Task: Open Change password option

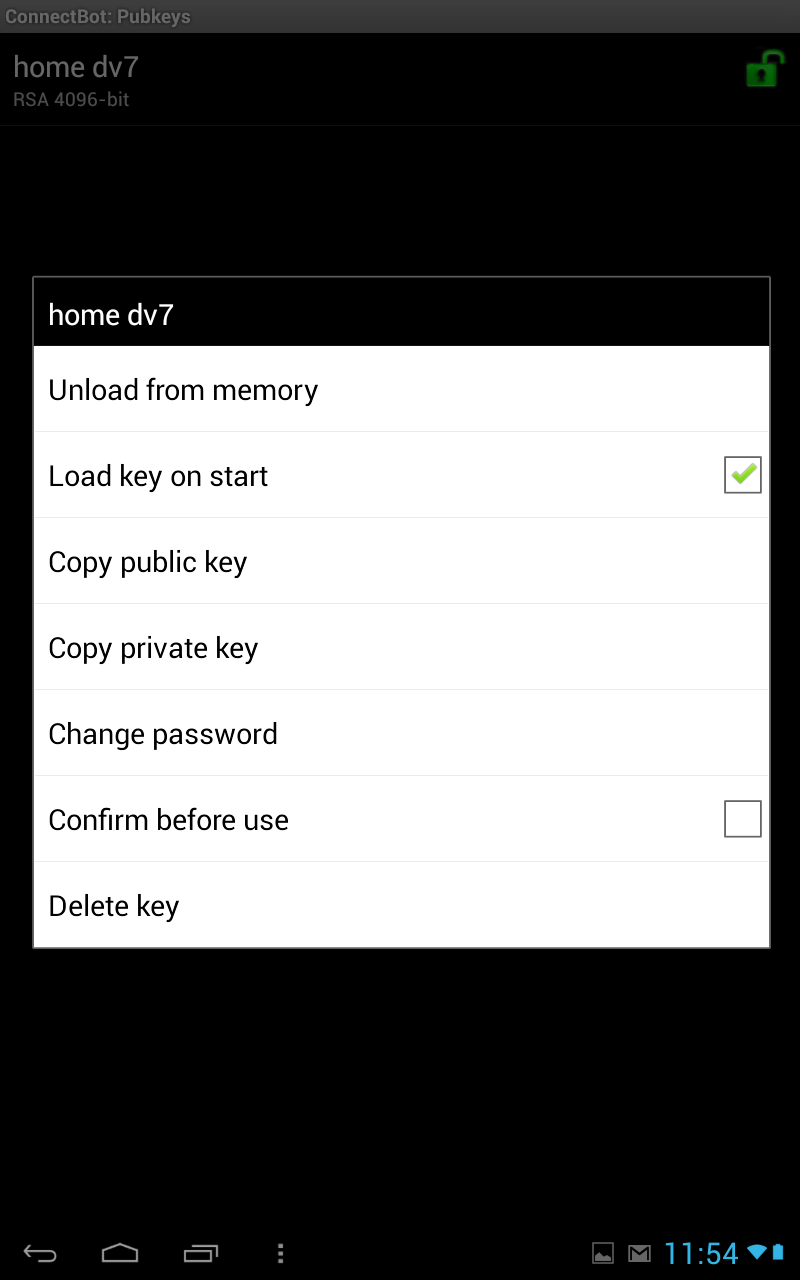Action: tap(401, 733)
